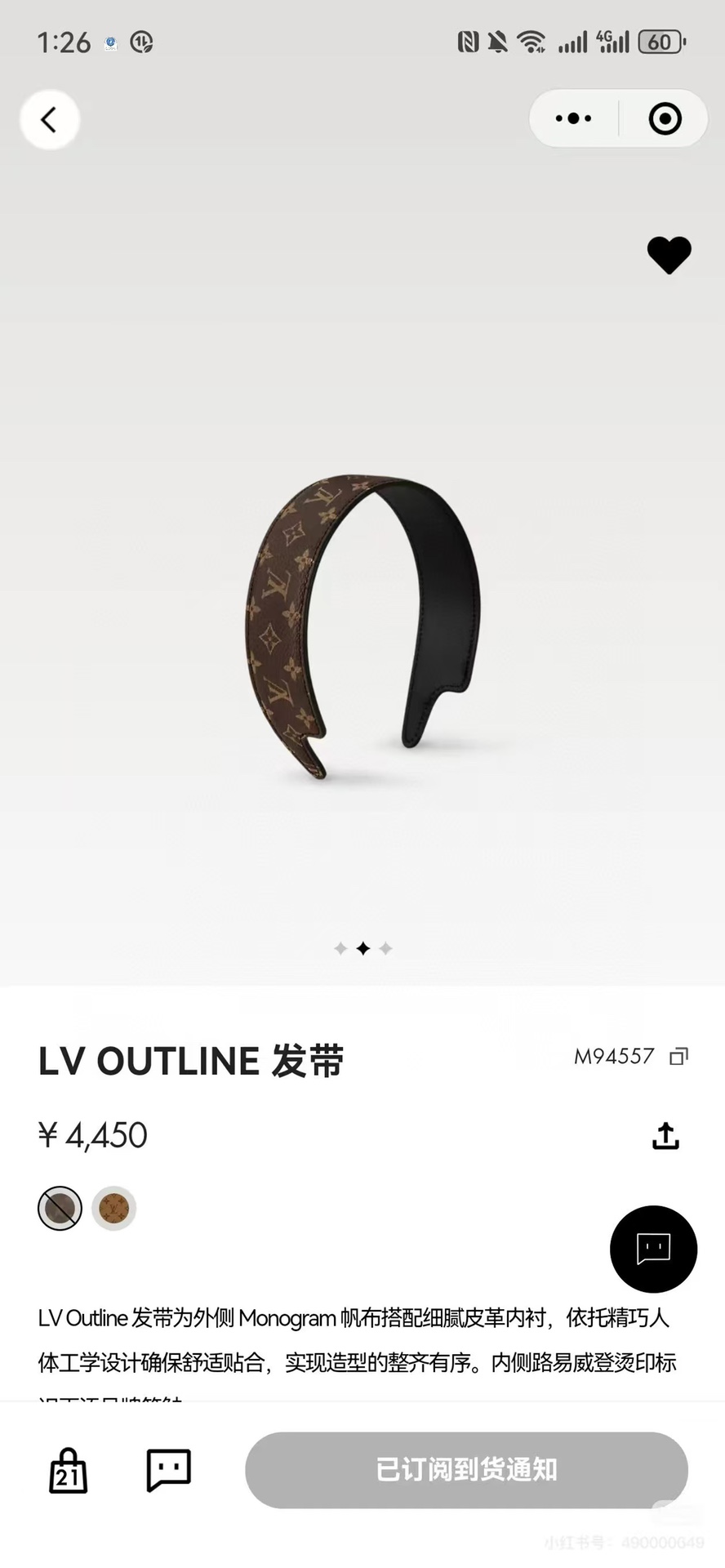This screenshot has width=725, height=1568.
Task: Open the message icon in the bottom bar
Action: [168, 1469]
